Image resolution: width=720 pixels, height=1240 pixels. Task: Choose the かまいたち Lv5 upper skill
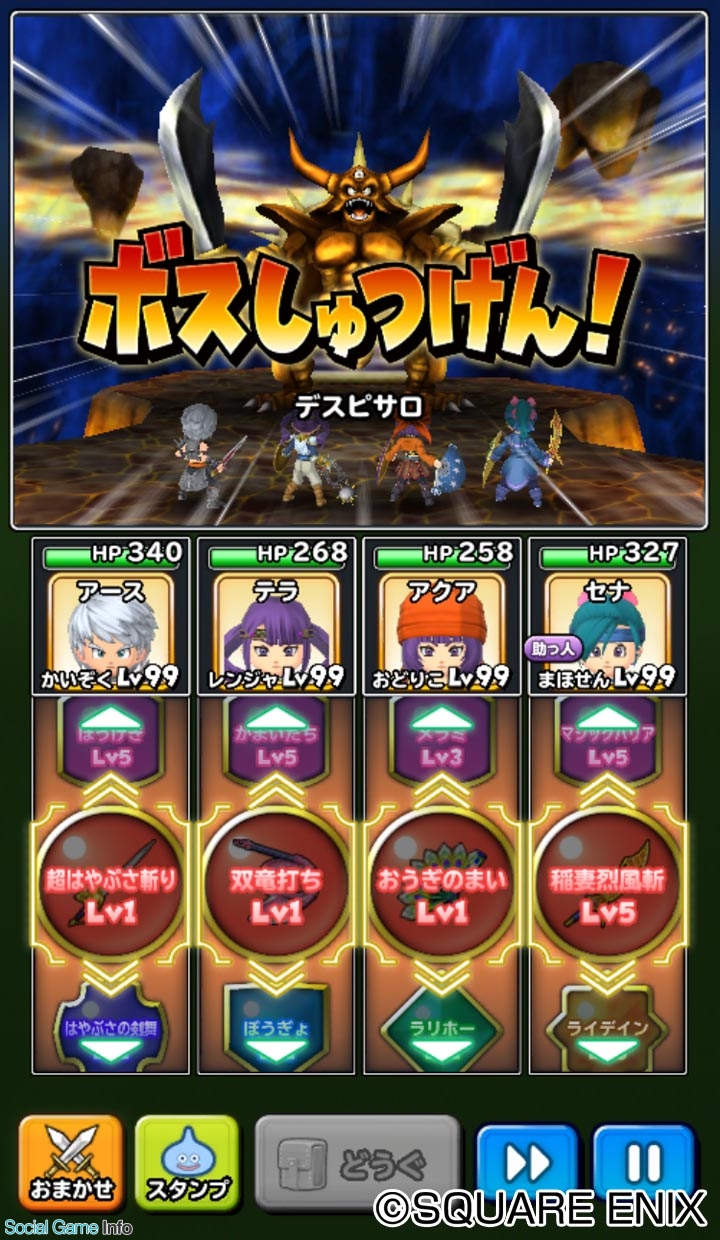coord(277,740)
